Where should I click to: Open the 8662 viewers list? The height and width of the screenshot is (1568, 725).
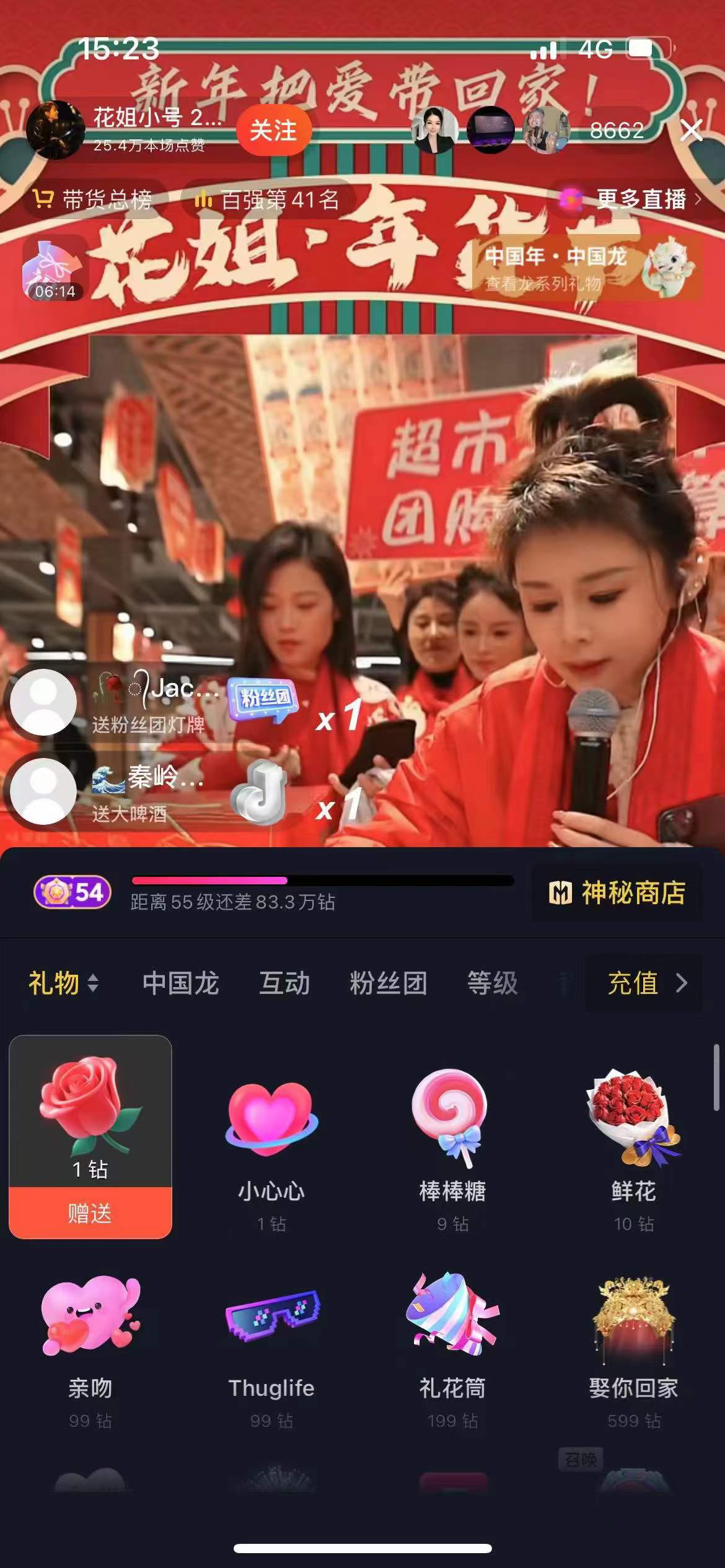(x=616, y=131)
